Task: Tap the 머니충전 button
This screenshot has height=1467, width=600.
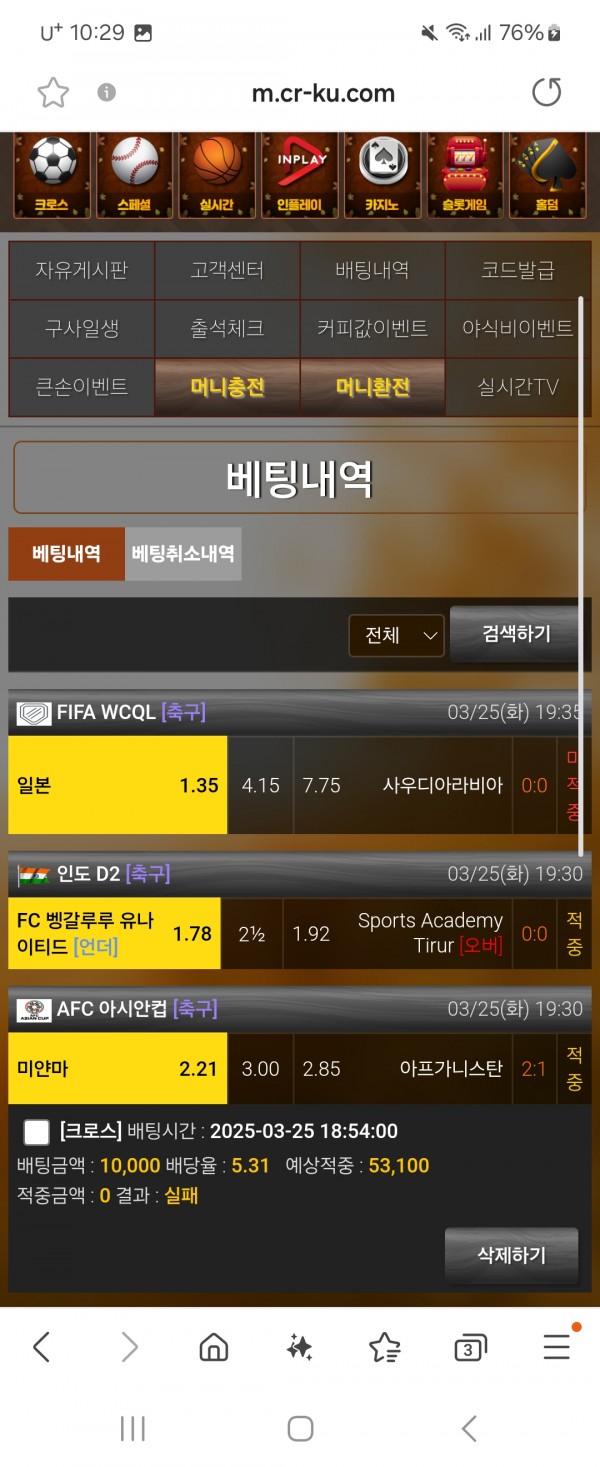Action: tap(227, 387)
